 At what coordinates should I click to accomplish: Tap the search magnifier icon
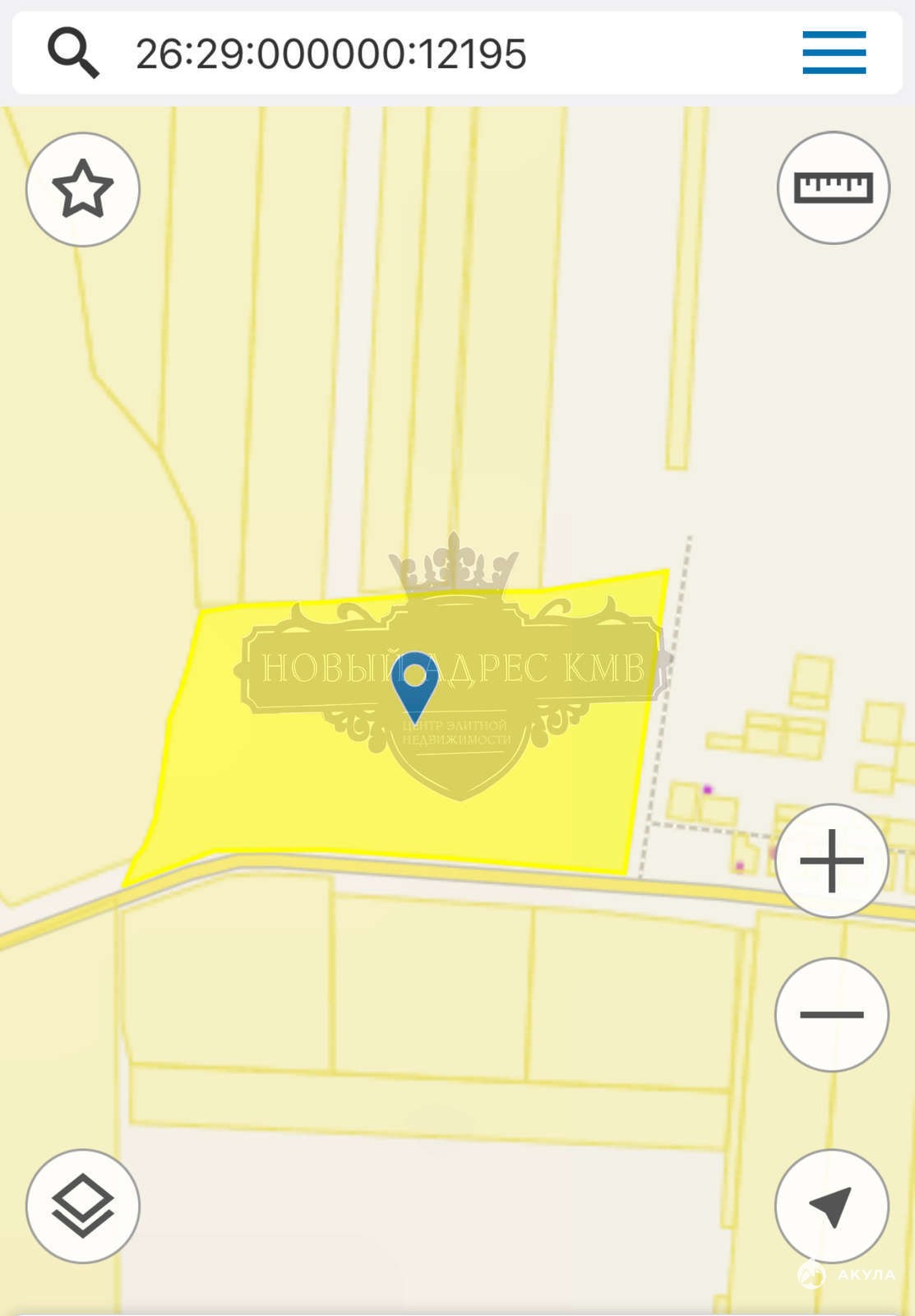click(73, 53)
